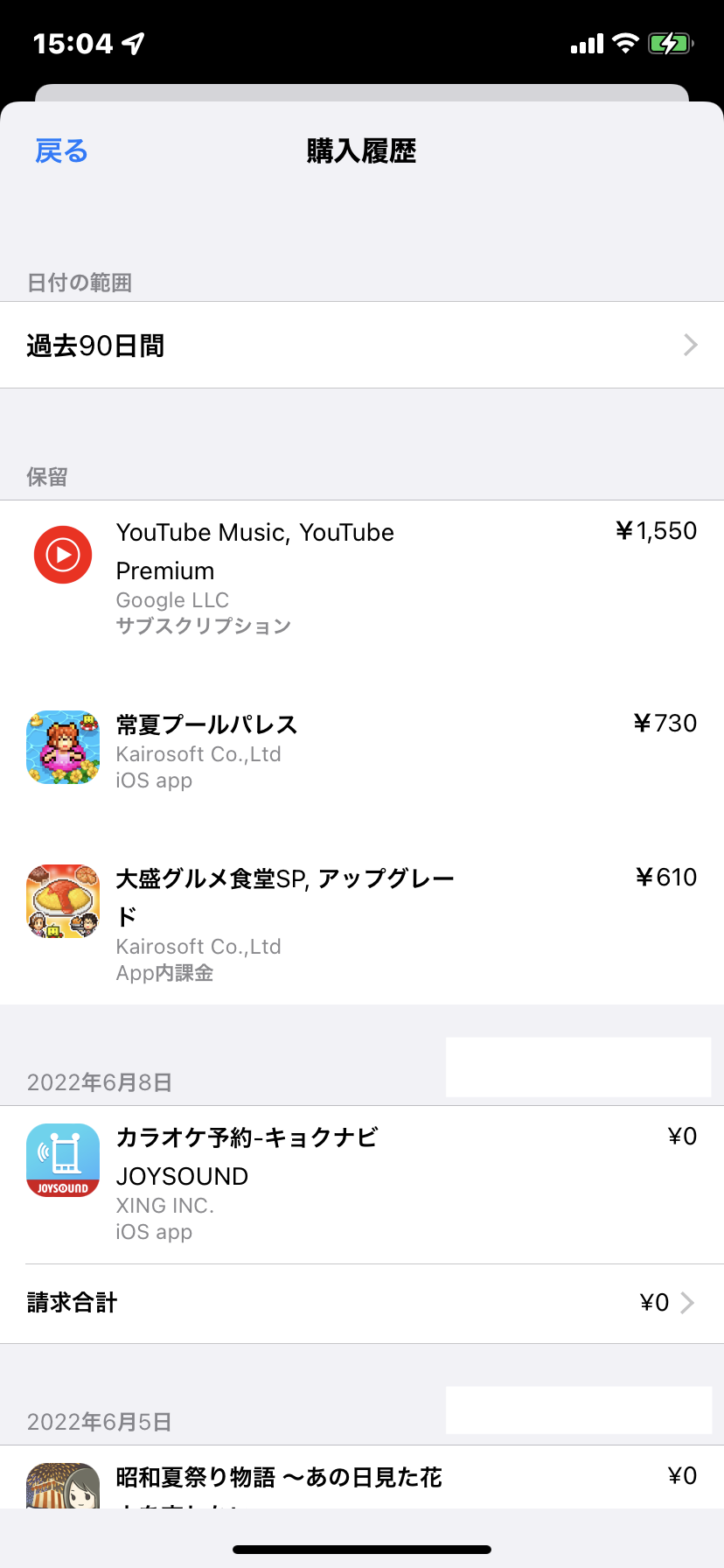Image resolution: width=724 pixels, height=1568 pixels.
Task: Tap 戻る to go back
Action: (x=61, y=151)
